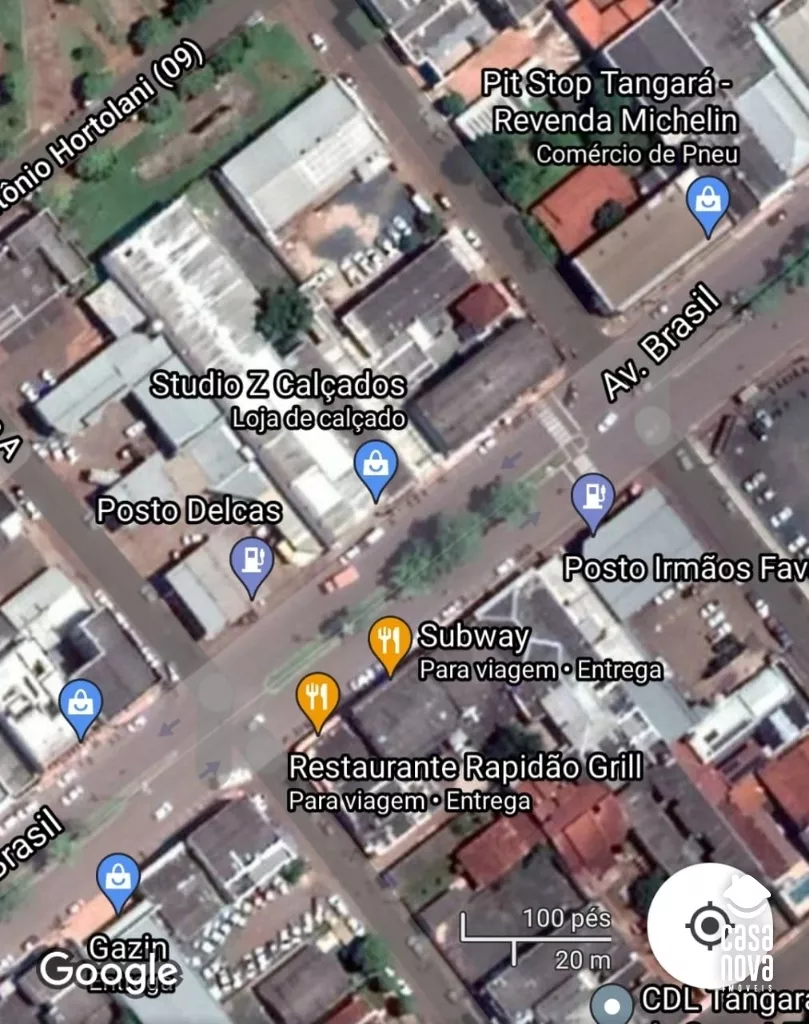Screen dimensions: 809x1024
Task: Select the Studio Z Calçados store pin
Action: [x=376, y=467]
